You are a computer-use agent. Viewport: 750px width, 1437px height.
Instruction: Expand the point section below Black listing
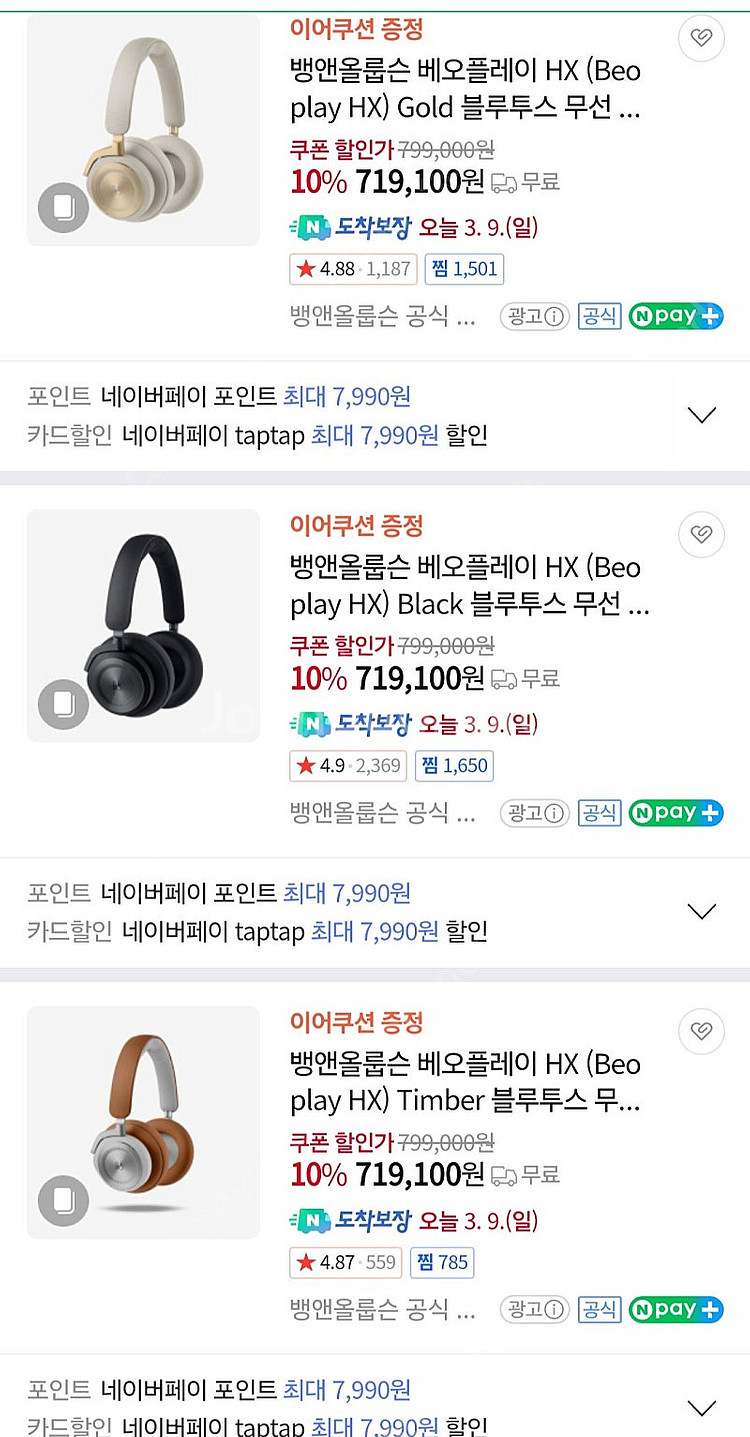[700, 911]
